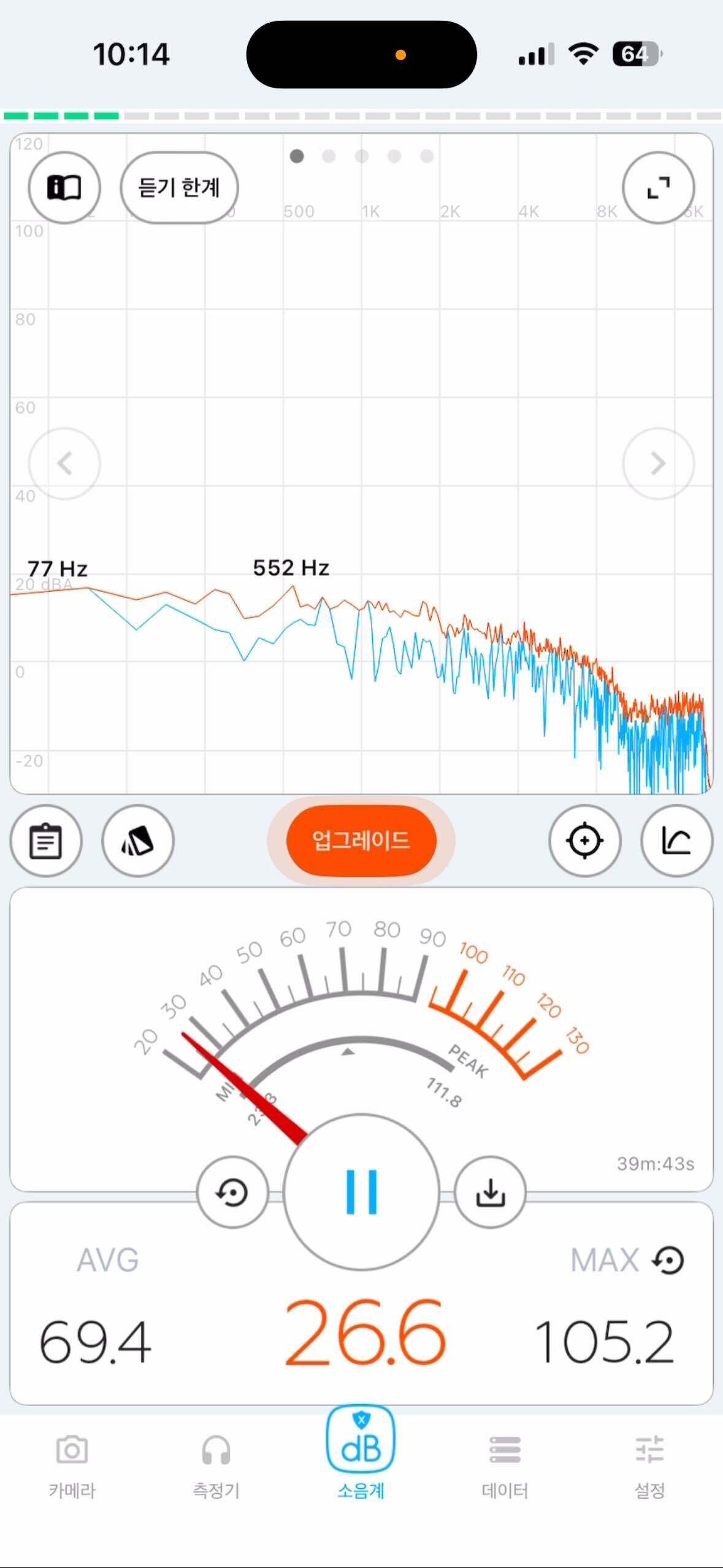Open the calibration target icon
Screen dimensions: 723x1568
(585, 840)
